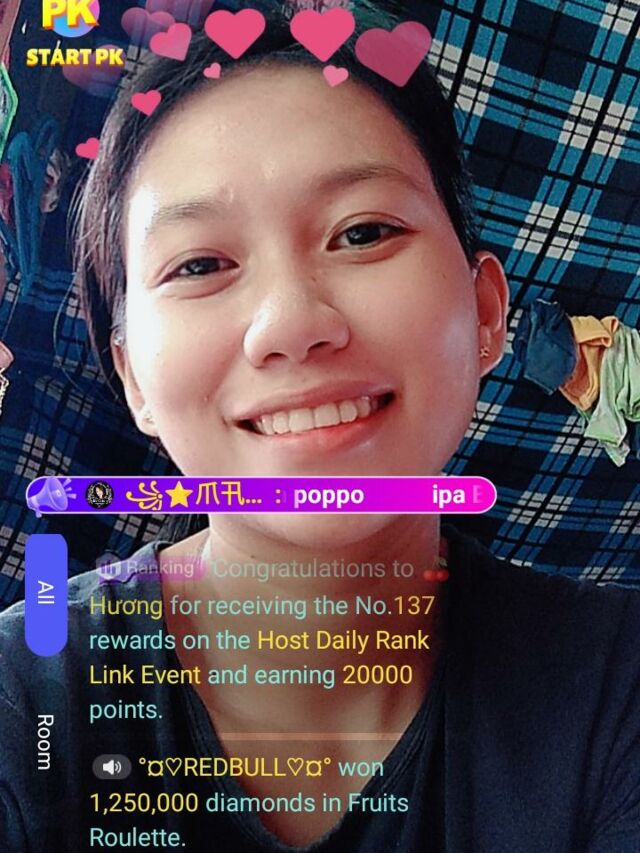The image size is (640, 853).
Task: Switch to the All chat tab
Action: pos(46,594)
